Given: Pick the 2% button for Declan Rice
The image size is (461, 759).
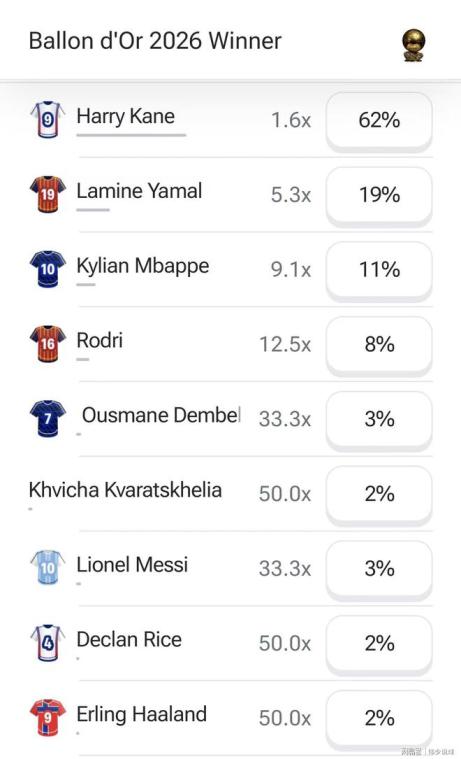Looking at the screenshot, I should click(x=379, y=643).
